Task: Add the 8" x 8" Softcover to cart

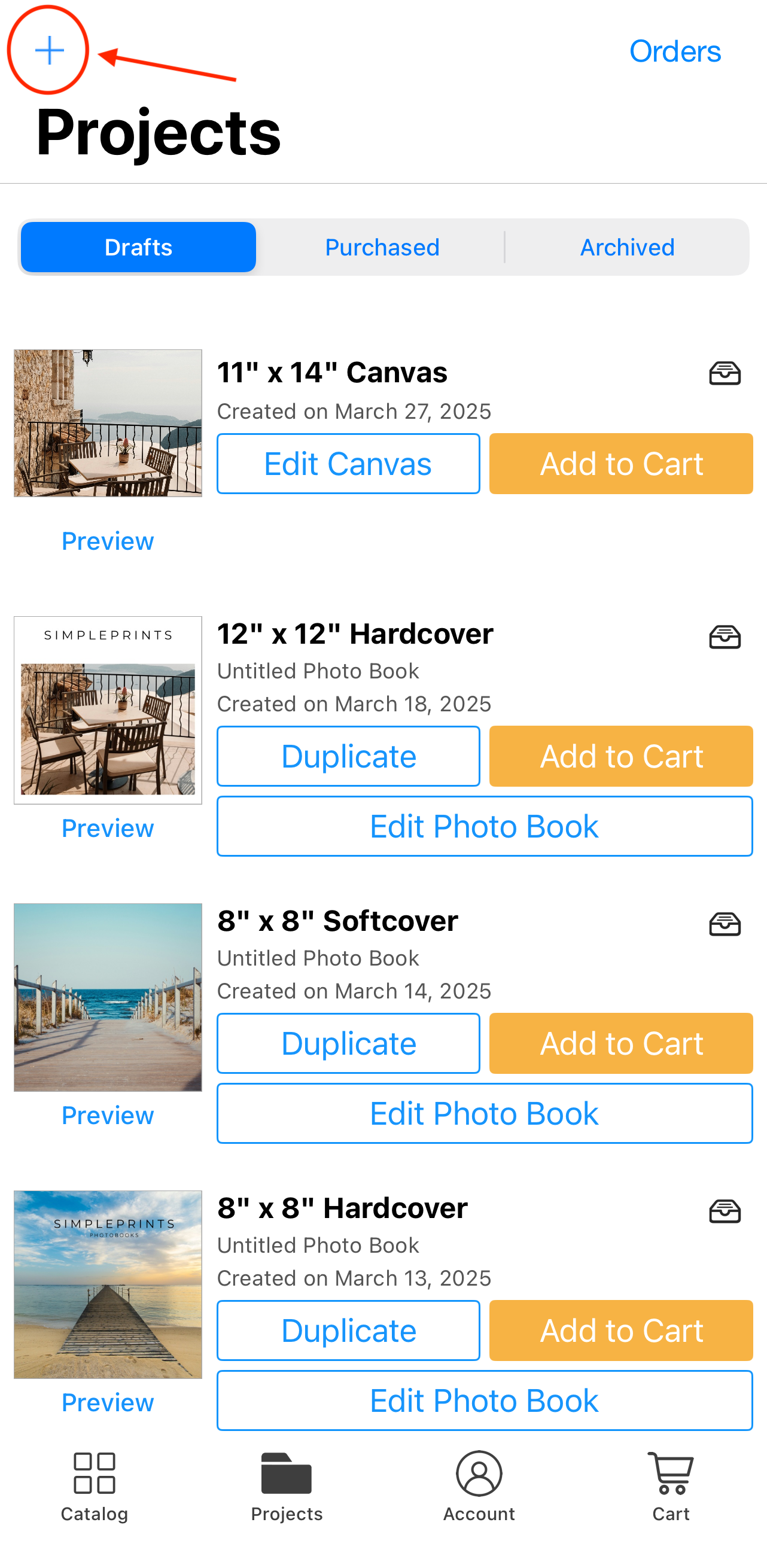Action: (x=621, y=1043)
